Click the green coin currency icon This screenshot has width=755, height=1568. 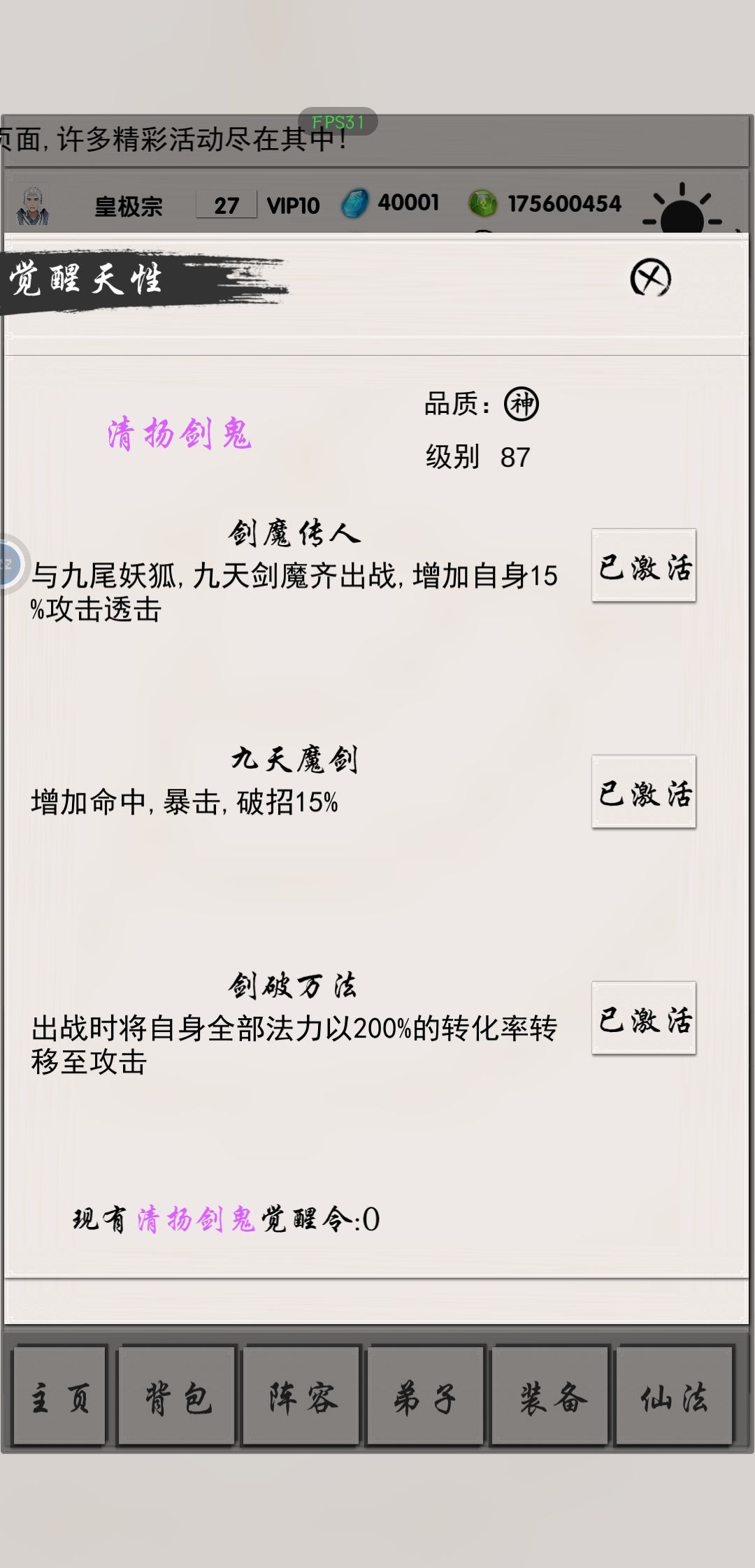click(483, 203)
